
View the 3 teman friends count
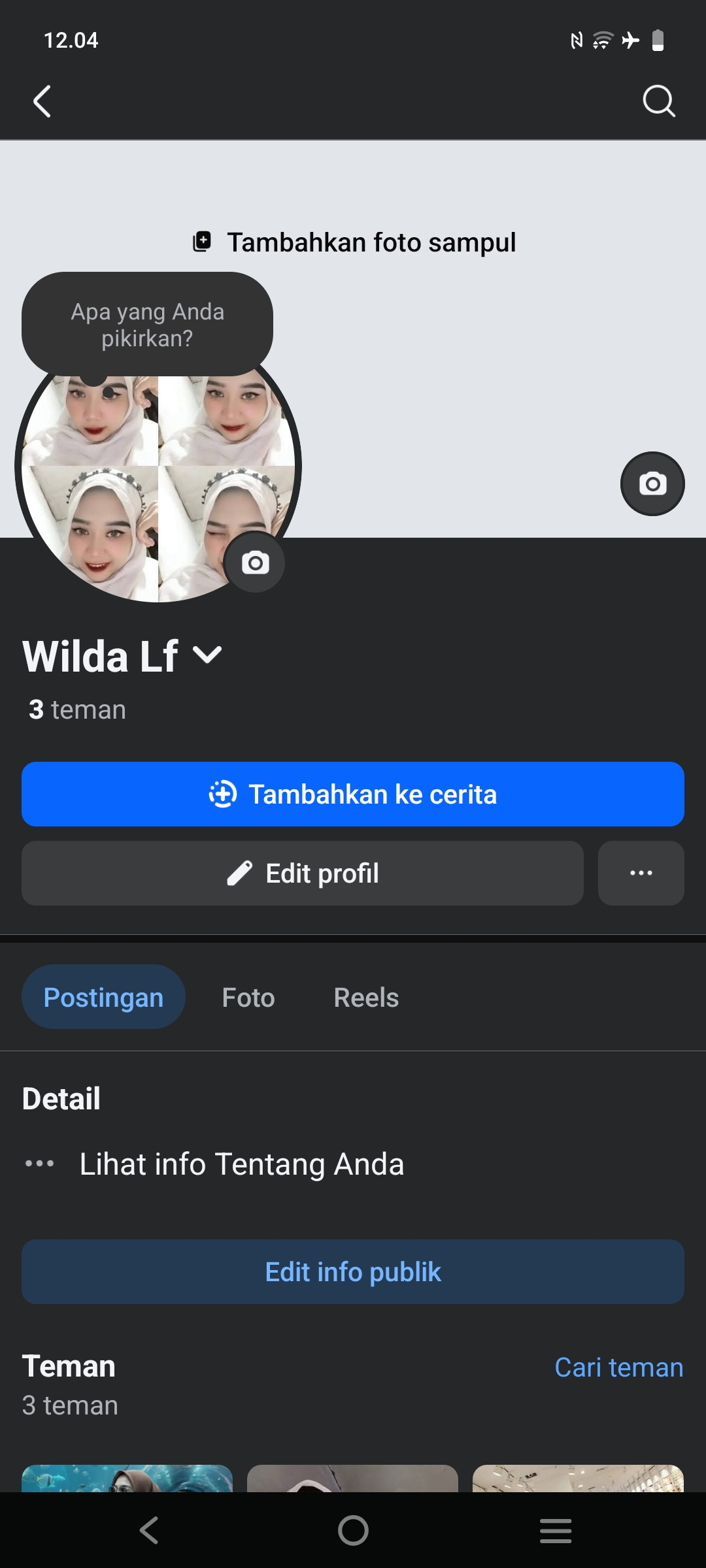point(77,710)
